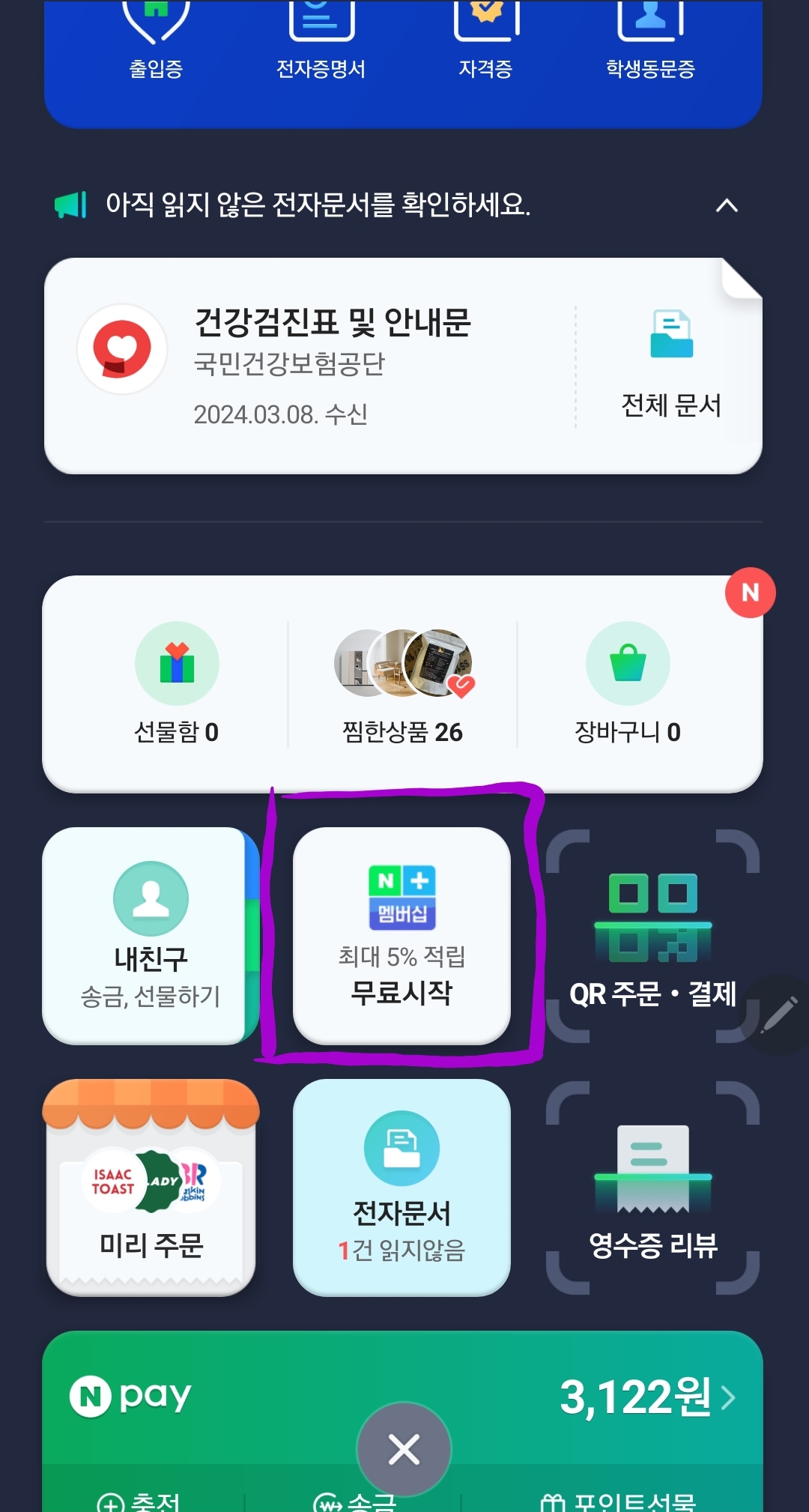Tap the X button at bottom
Screen dimensions: 809x1512
[x=403, y=1448]
